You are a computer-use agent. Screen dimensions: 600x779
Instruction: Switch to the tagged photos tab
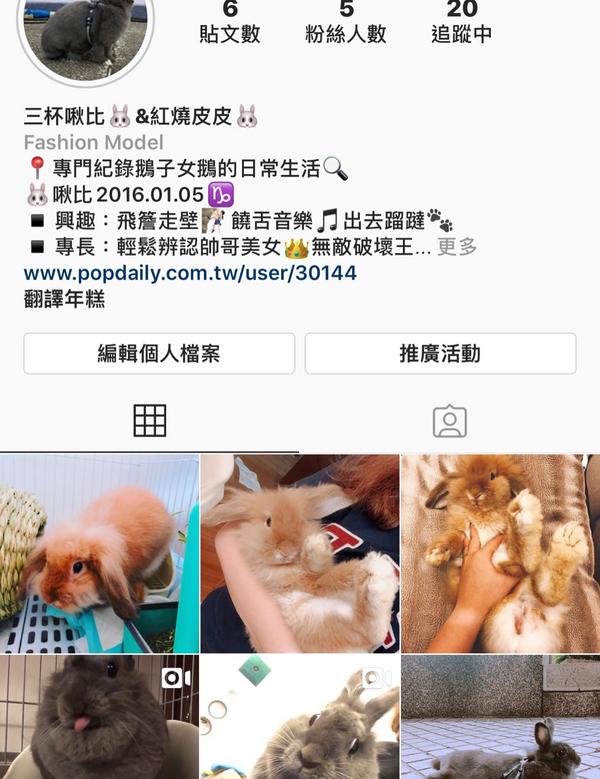point(449,421)
